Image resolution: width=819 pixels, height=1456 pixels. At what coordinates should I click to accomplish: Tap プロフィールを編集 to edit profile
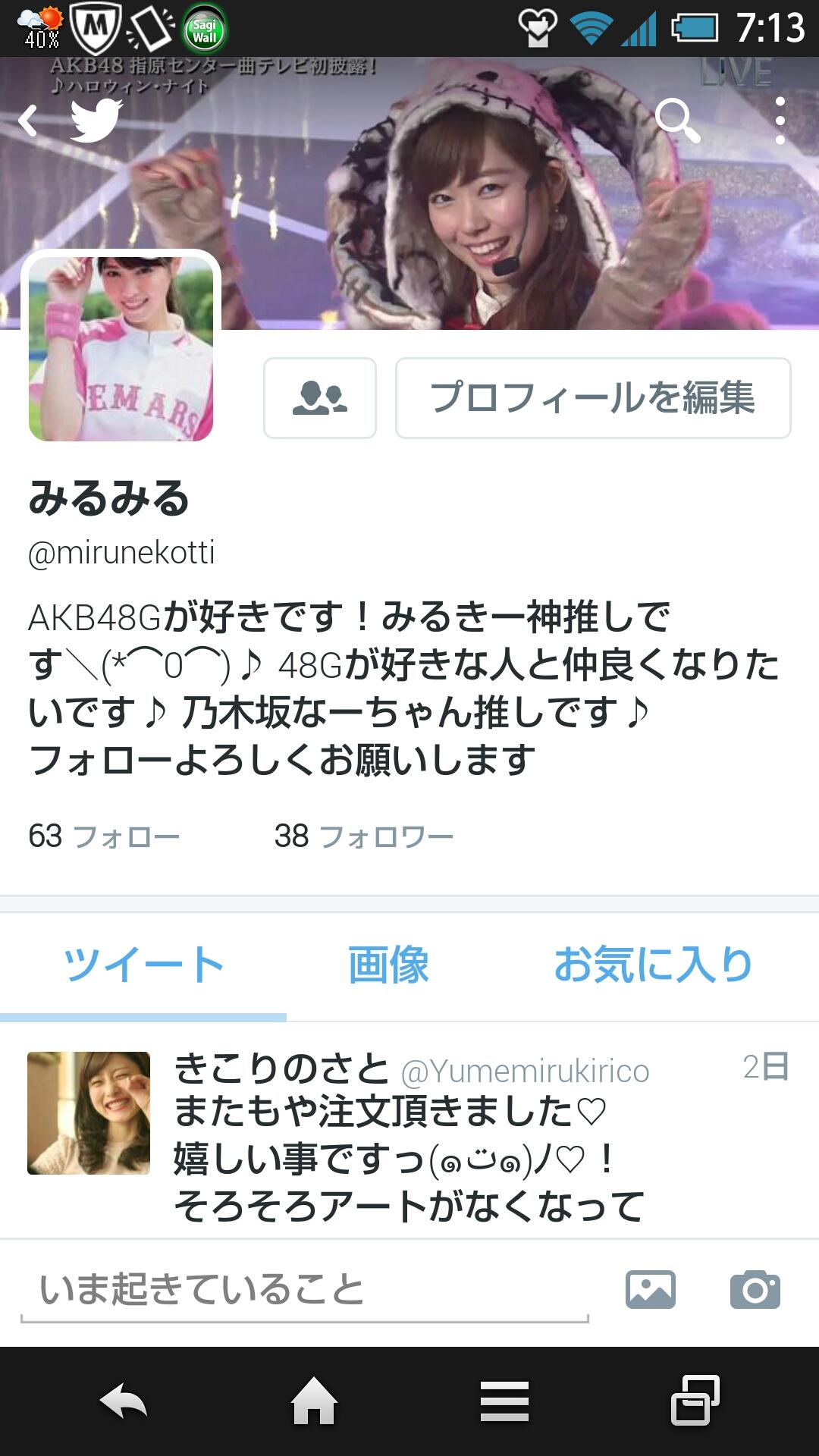(x=592, y=398)
